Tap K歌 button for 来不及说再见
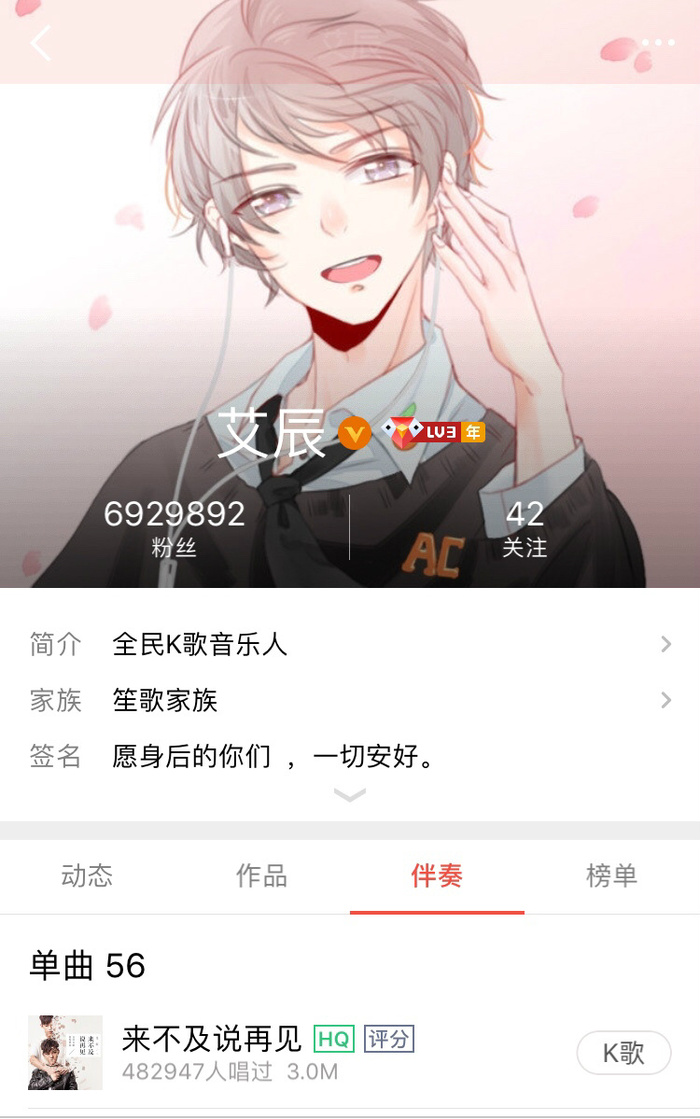 [623, 1053]
